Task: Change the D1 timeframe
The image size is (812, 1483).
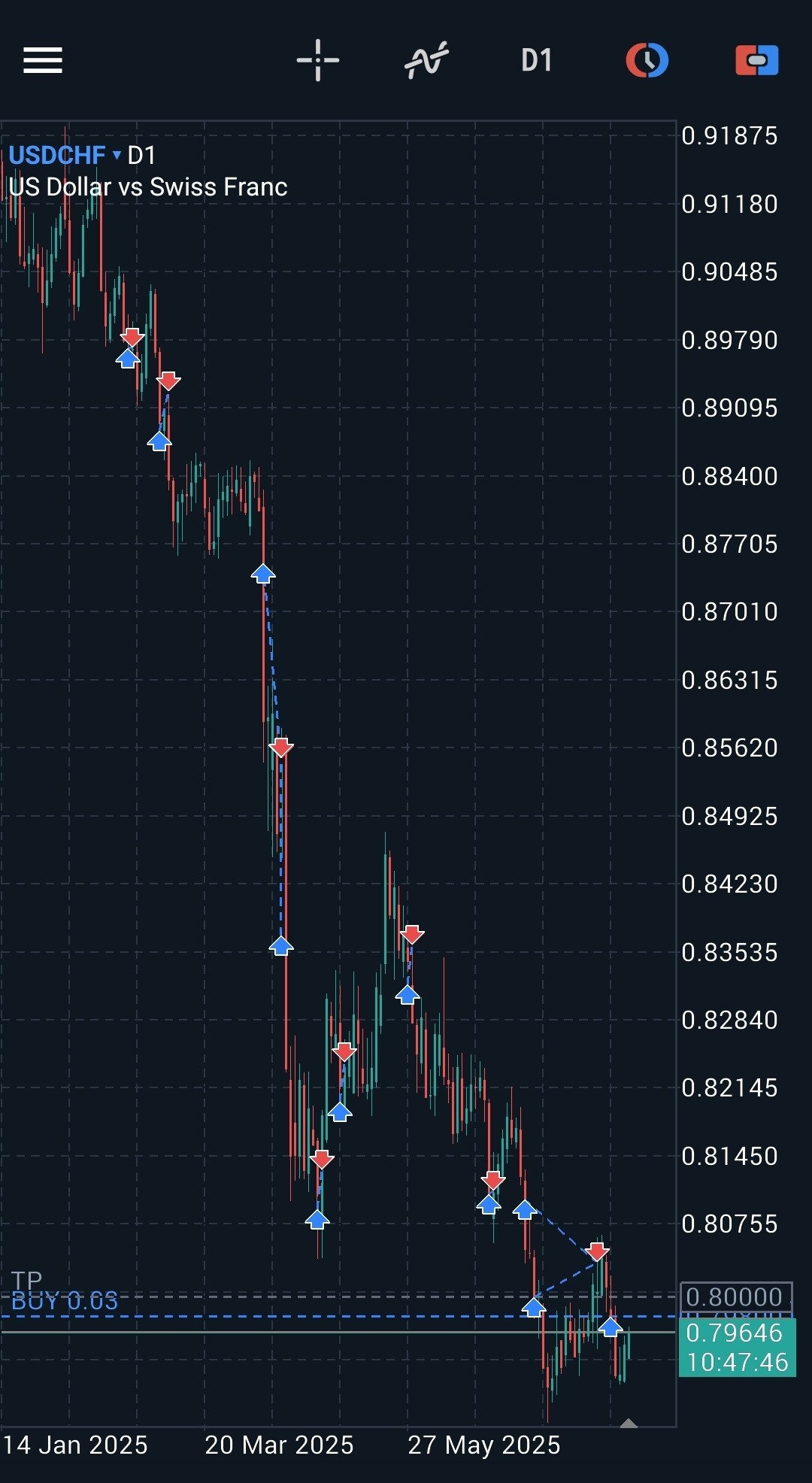Action: pos(537,60)
